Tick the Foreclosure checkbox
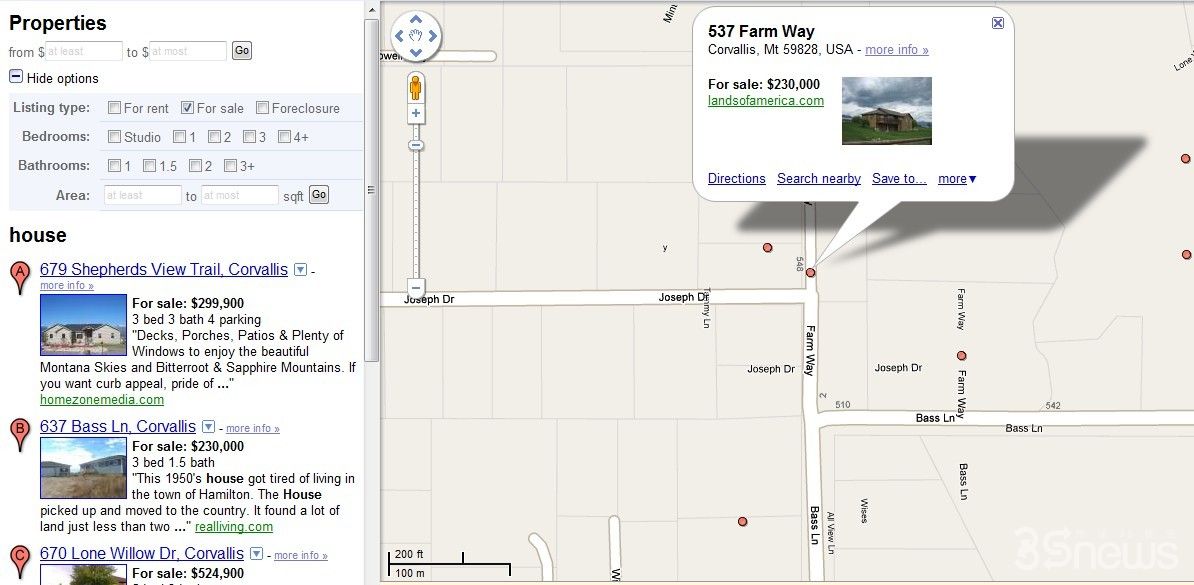1194x585 pixels. [x=262, y=108]
